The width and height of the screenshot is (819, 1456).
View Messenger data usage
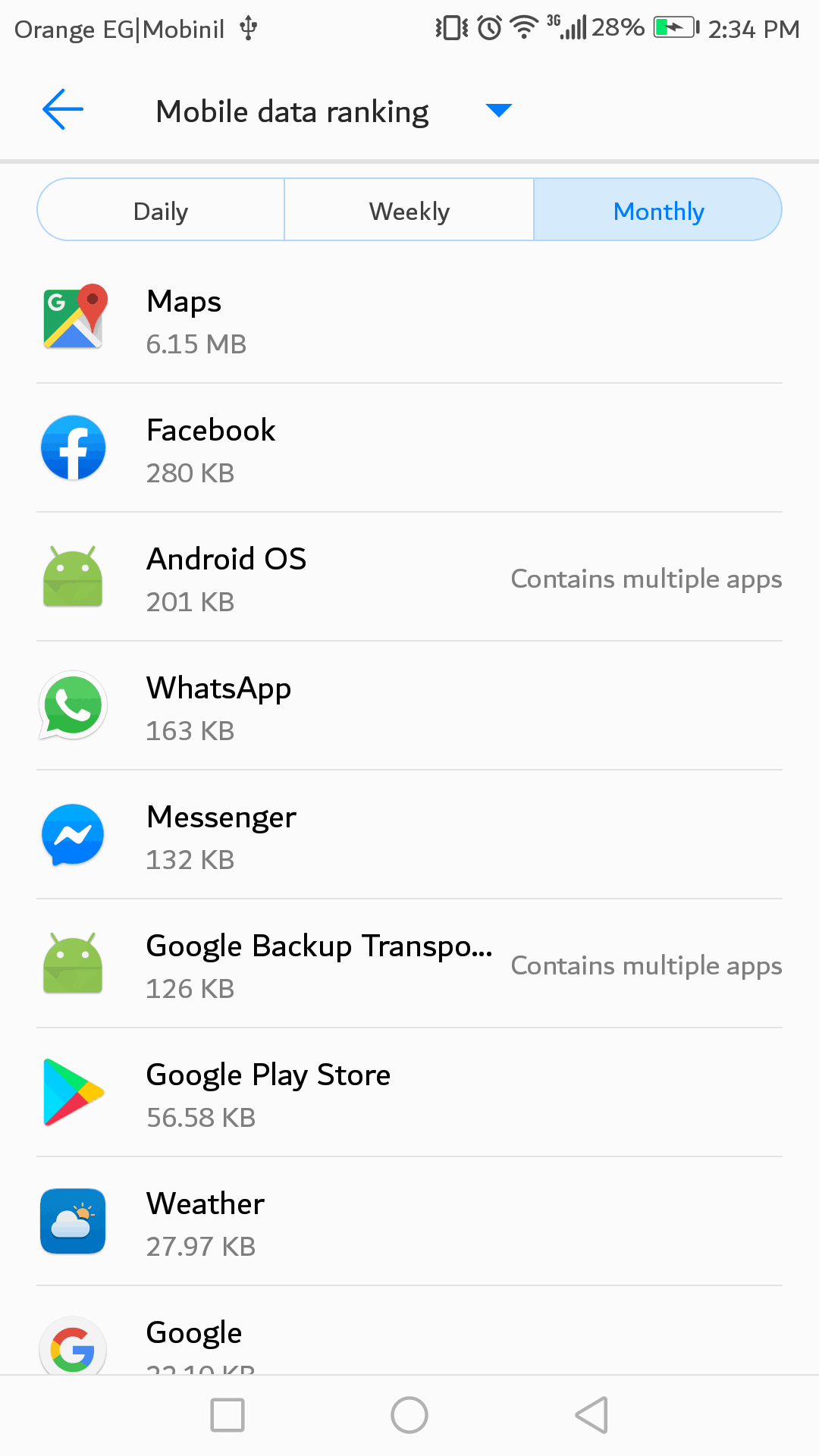point(409,836)
